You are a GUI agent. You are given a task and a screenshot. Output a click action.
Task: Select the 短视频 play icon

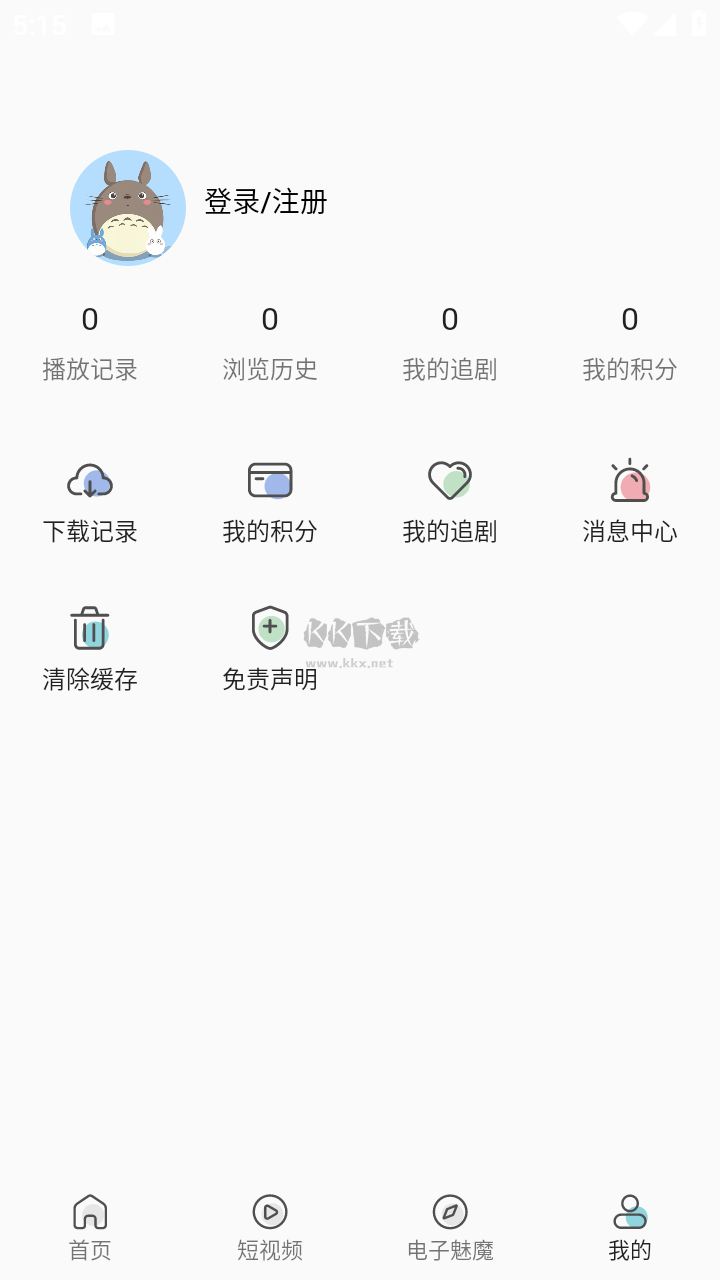point(269,1209)
